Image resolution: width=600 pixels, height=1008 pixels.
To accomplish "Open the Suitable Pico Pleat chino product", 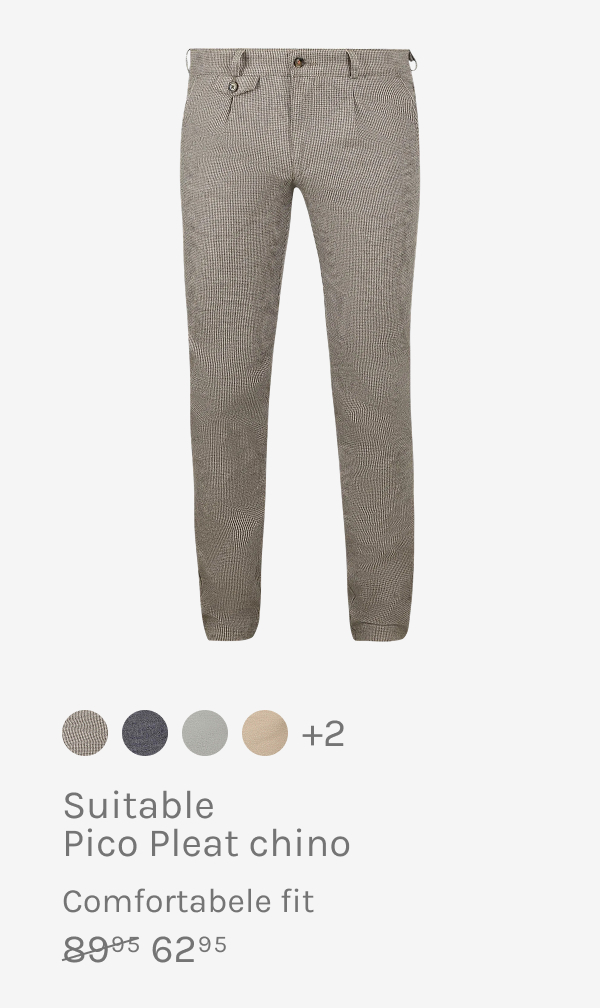I will pos(207,825).
